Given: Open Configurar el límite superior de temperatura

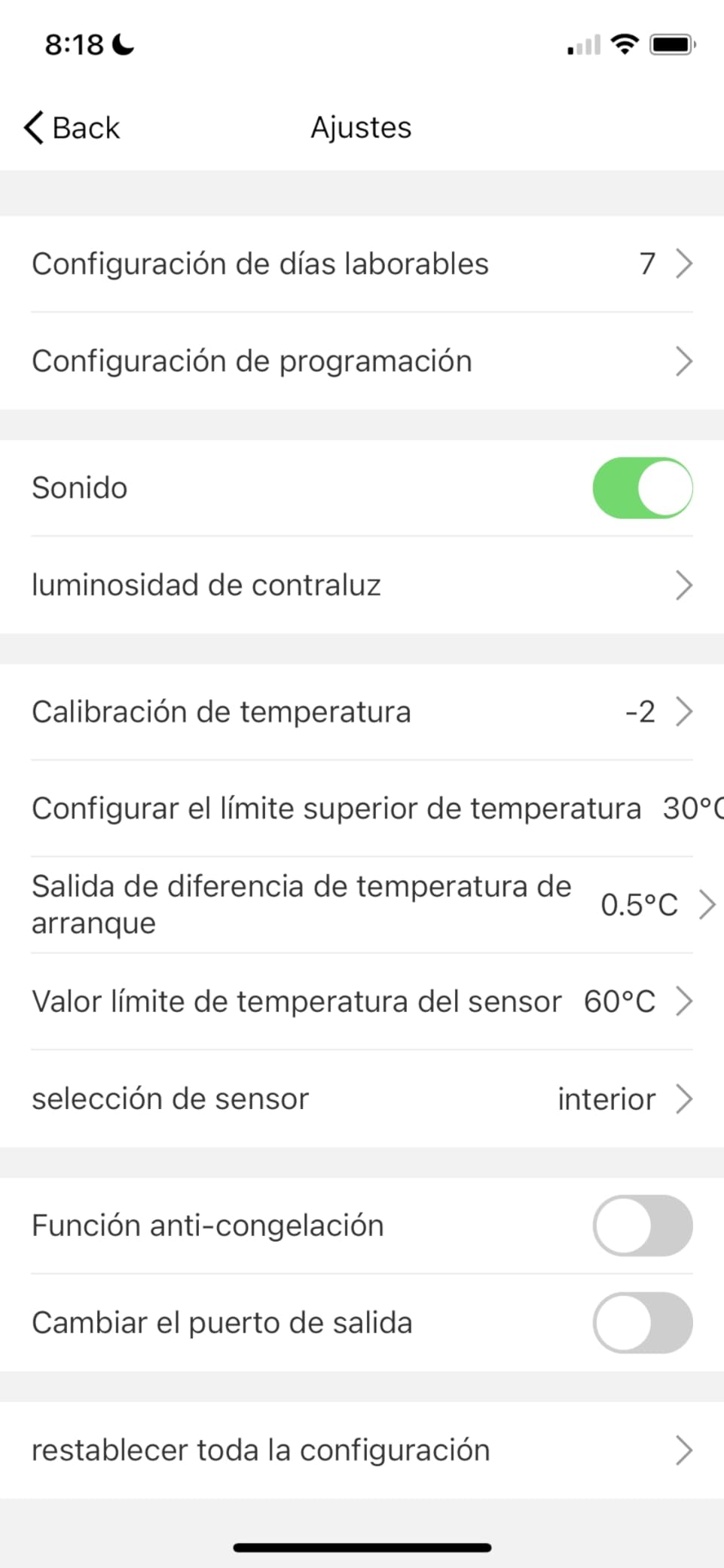Looking at the screenshot, I should 362,808.
